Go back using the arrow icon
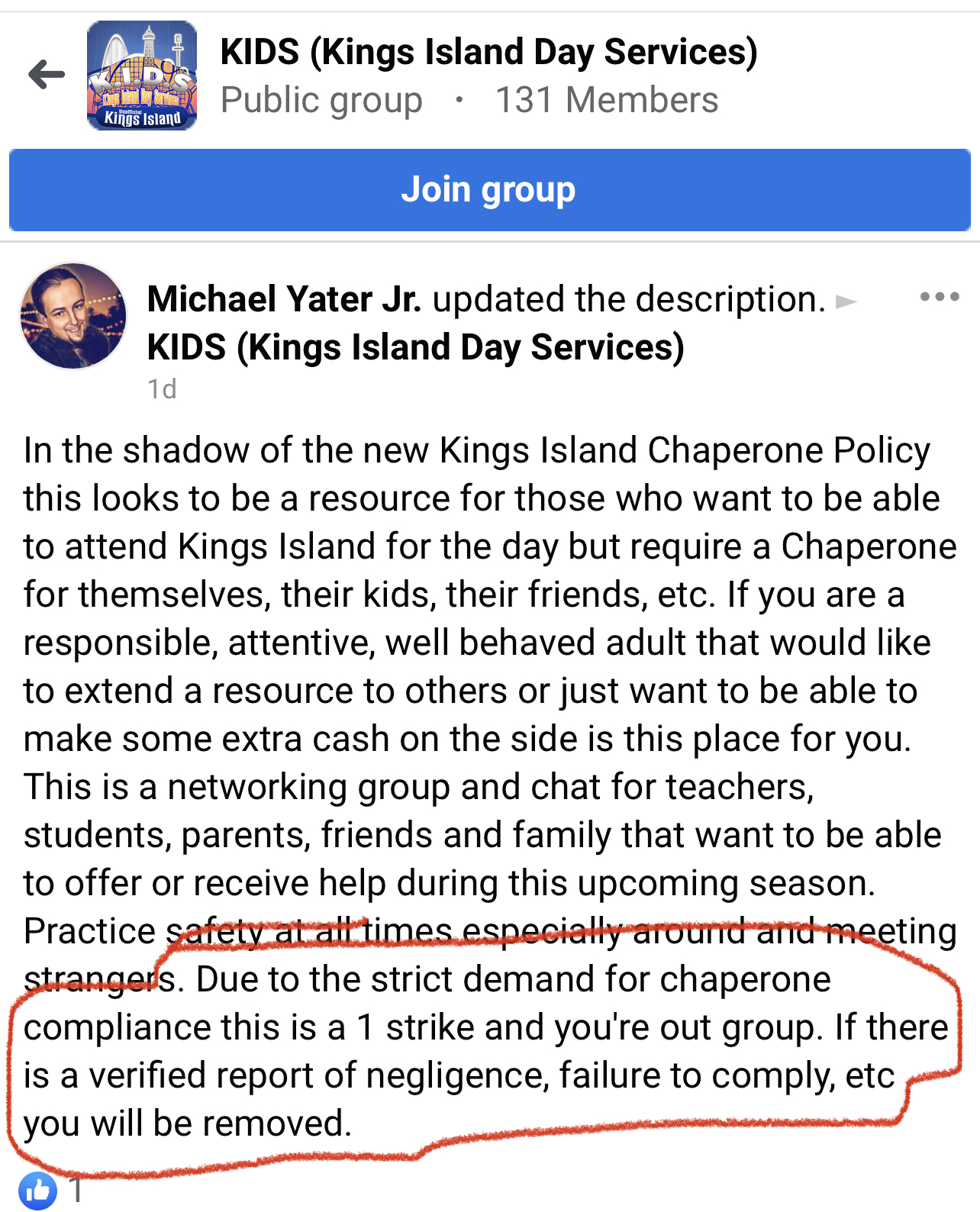The height and width of the screenshot is (1212, 980). point(47,75)
